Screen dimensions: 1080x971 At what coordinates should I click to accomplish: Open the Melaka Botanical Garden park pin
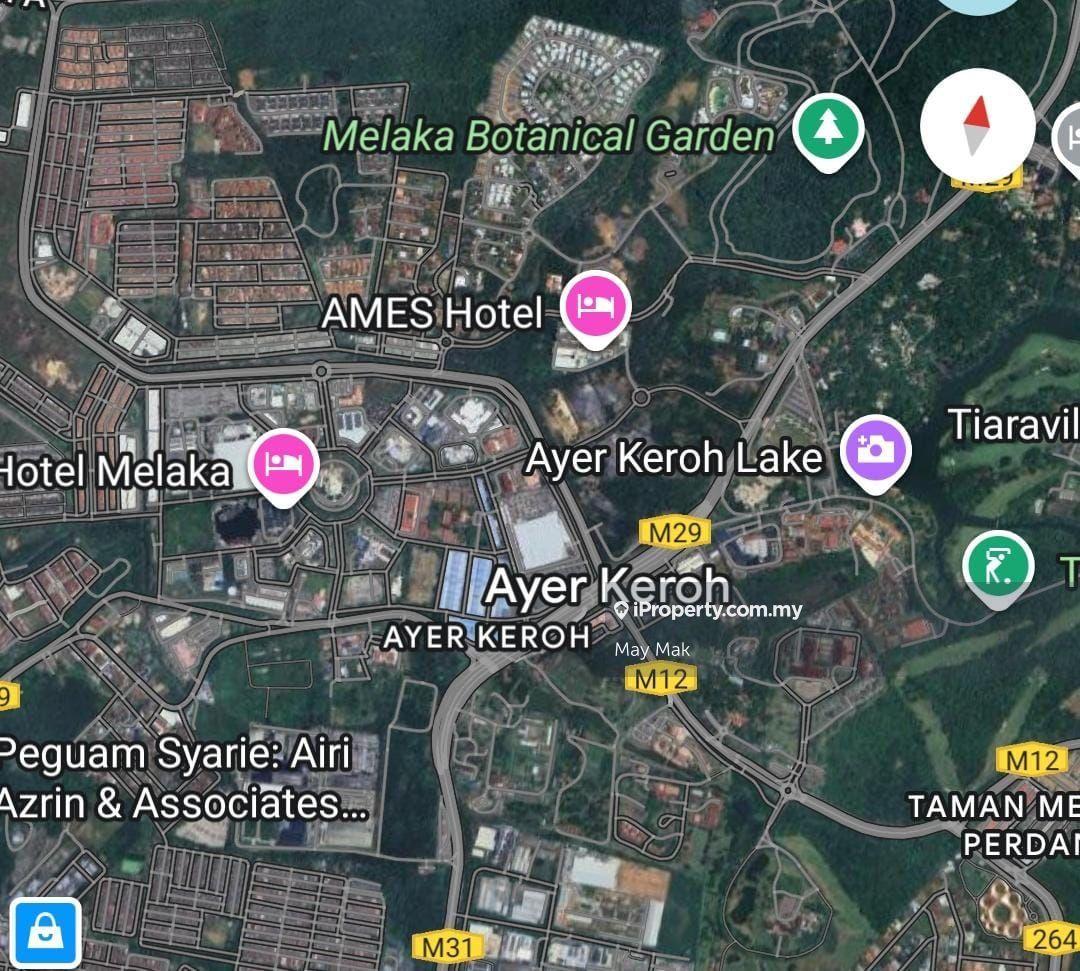(828, 129)
